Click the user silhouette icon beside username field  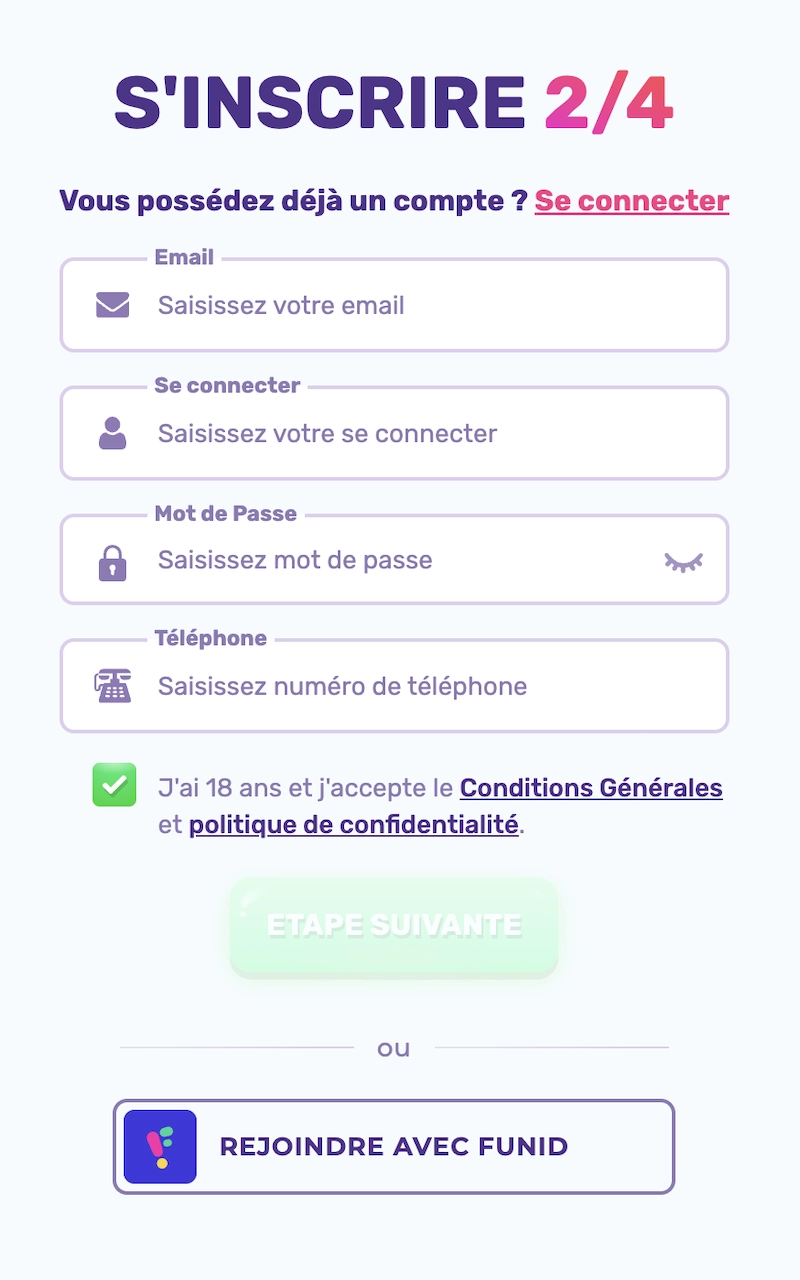click(112, 431)
